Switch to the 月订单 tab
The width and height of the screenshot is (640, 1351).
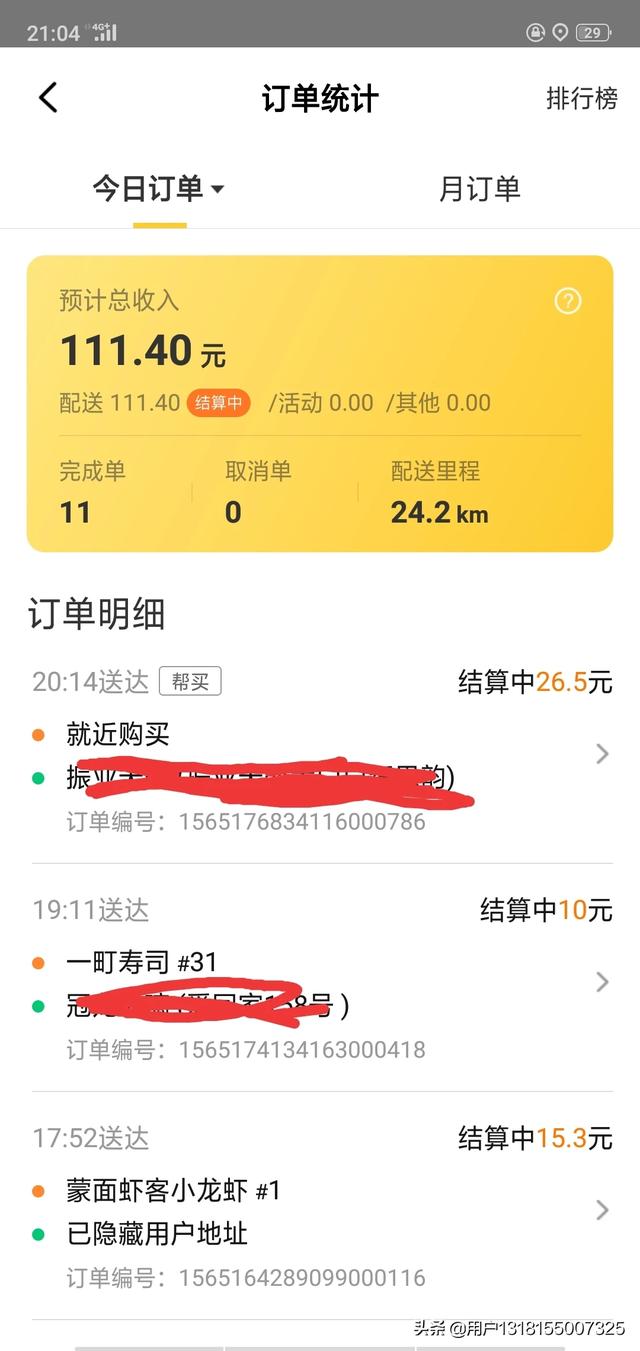tap(479, 189)
